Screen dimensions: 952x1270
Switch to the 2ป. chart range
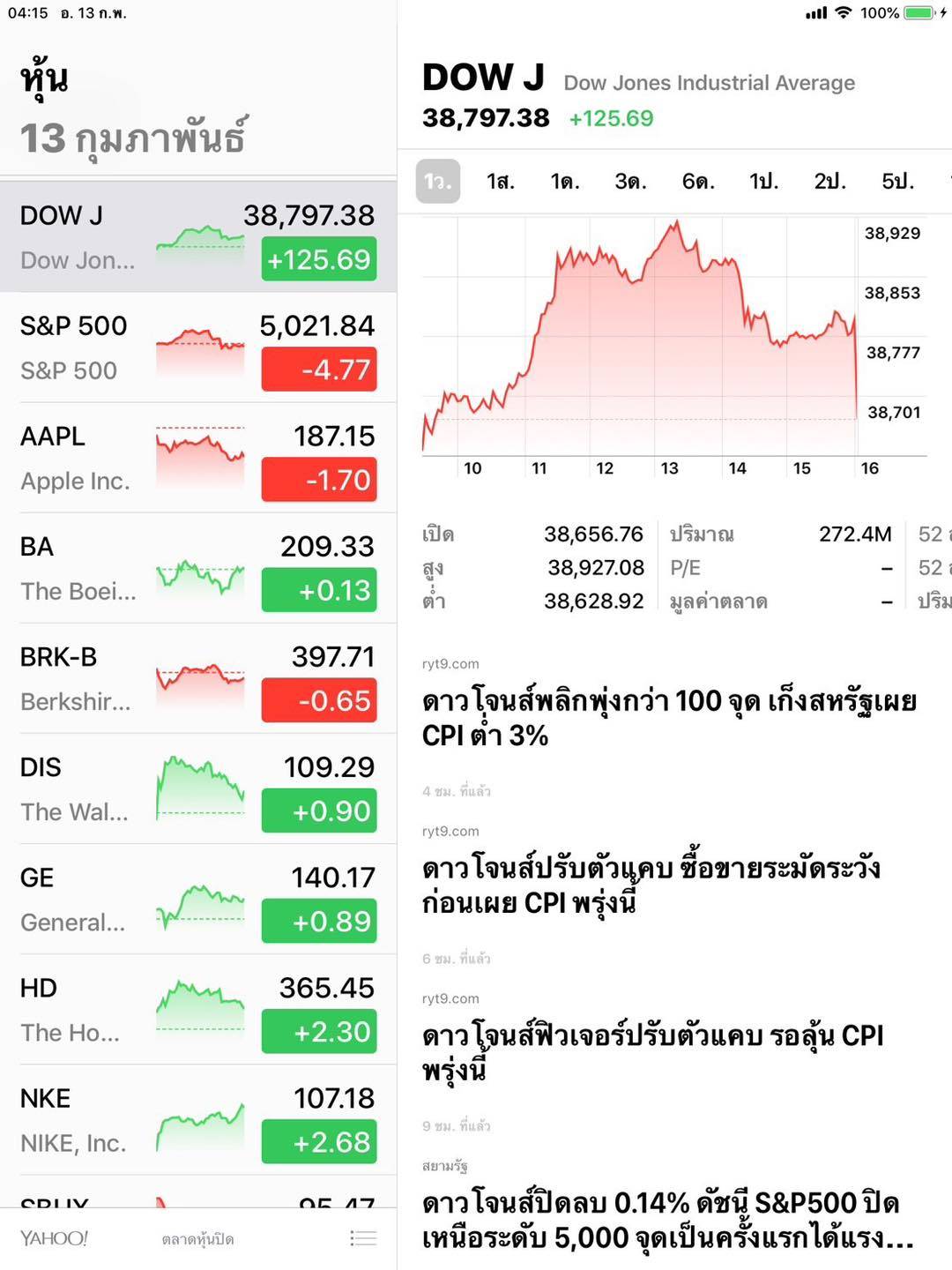pos(829,182)
